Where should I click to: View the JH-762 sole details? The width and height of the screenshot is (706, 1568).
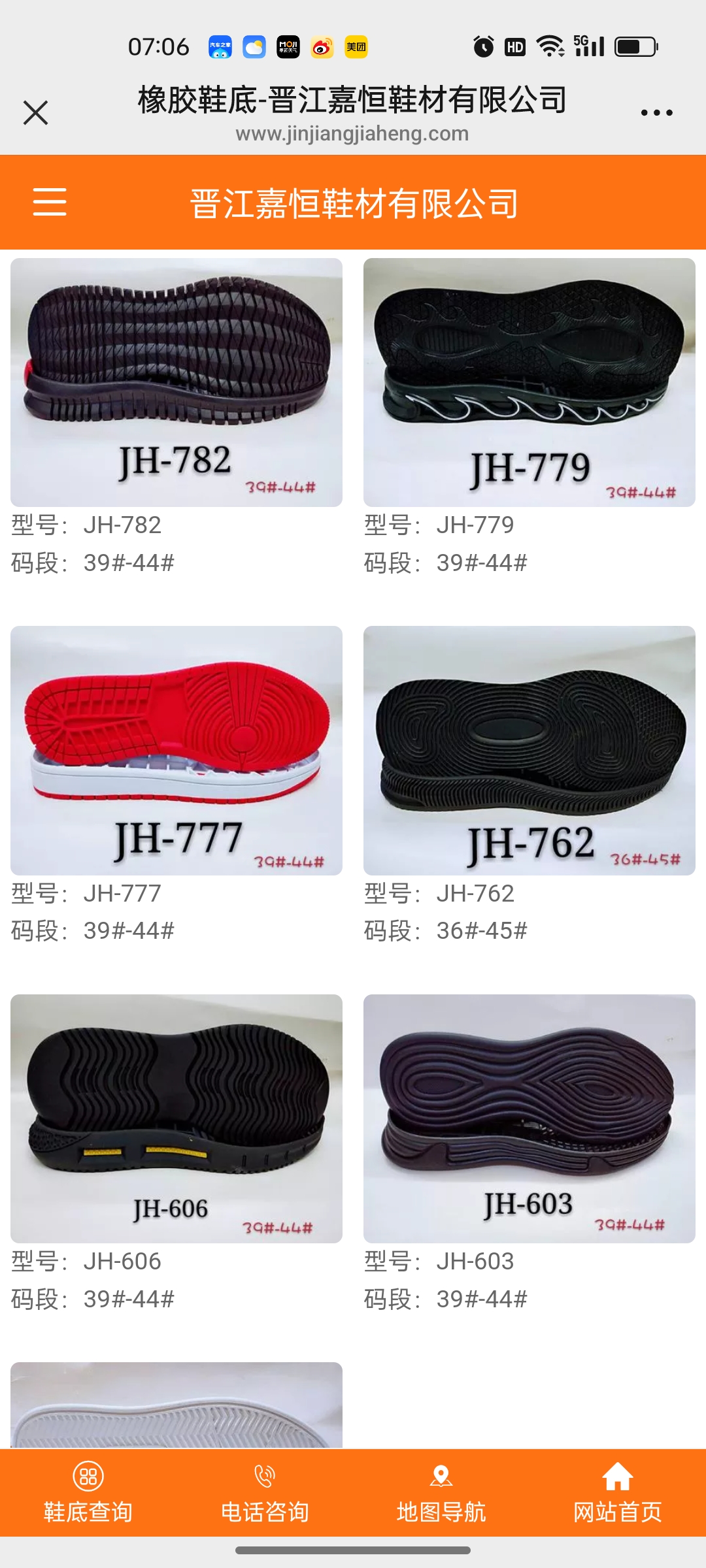coord(529,750)
